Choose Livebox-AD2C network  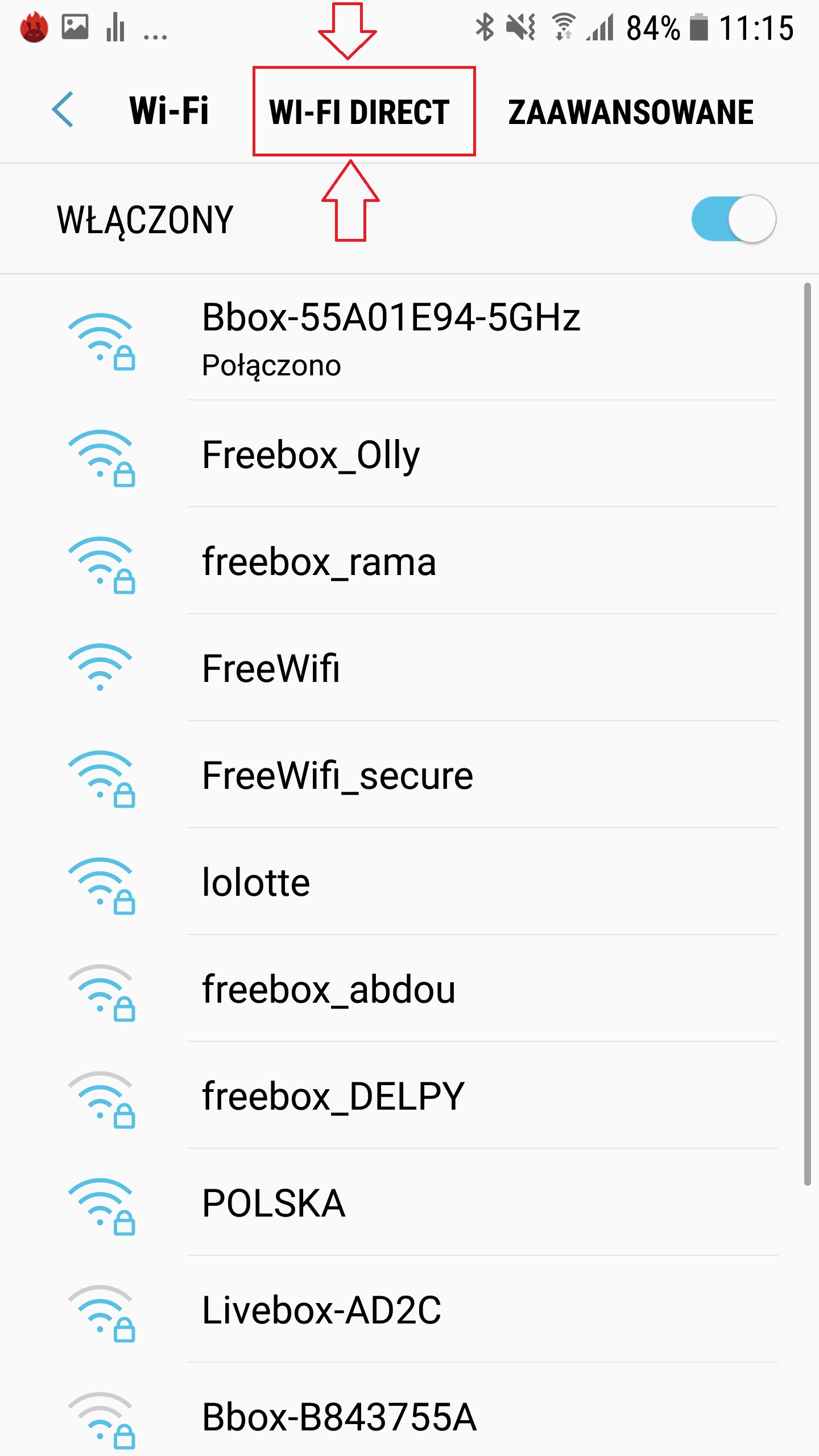pos(409,1310)
